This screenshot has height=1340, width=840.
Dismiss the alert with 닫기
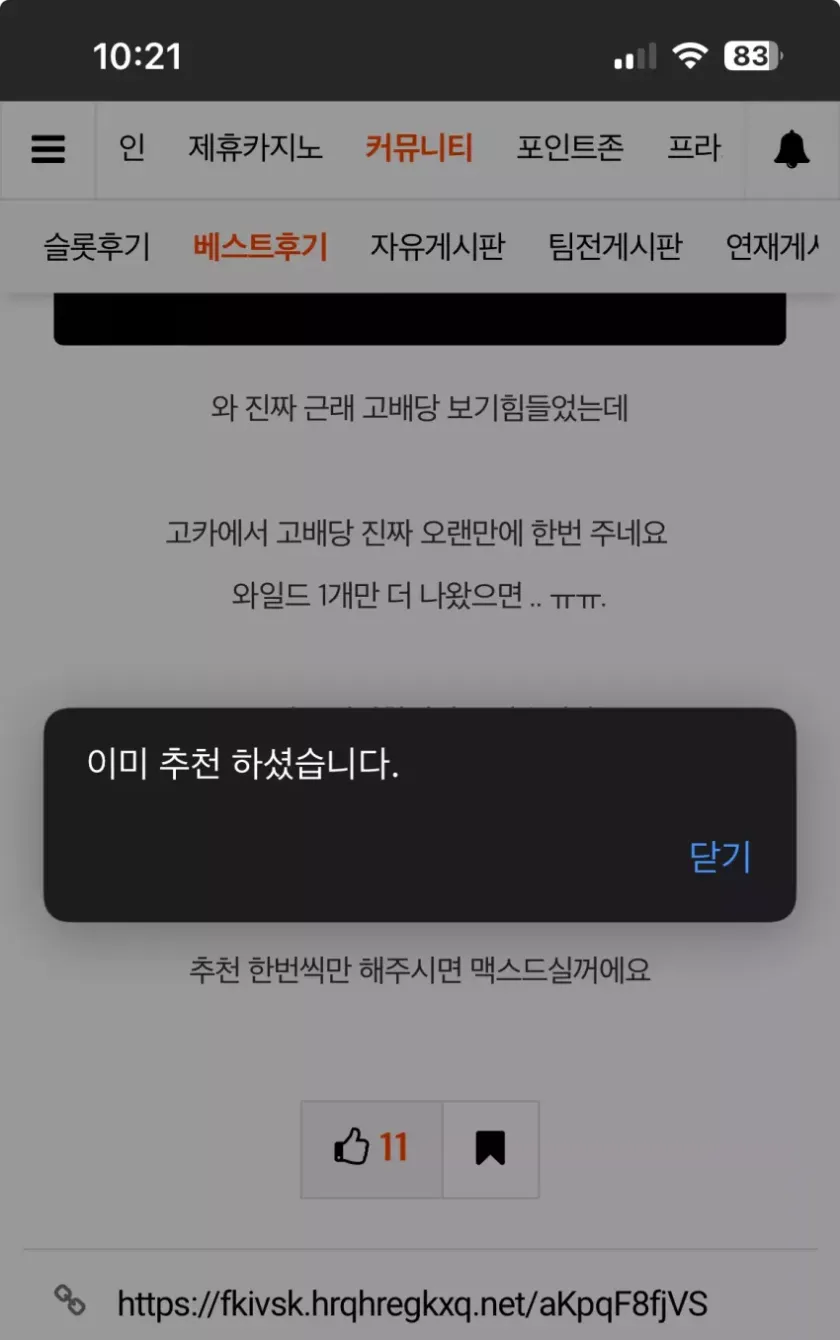[720, 857]
